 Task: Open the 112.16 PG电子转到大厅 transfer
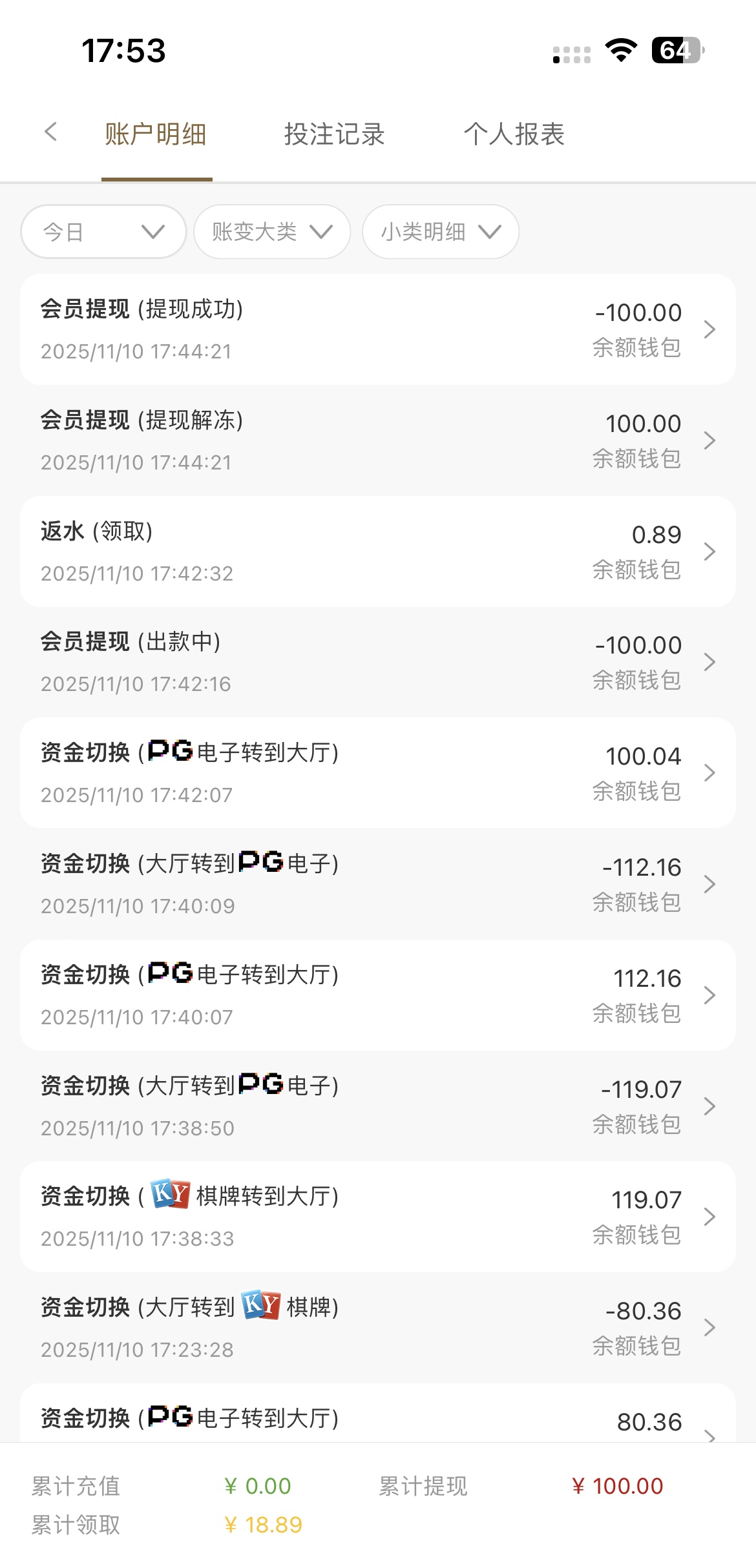(377, 995)
